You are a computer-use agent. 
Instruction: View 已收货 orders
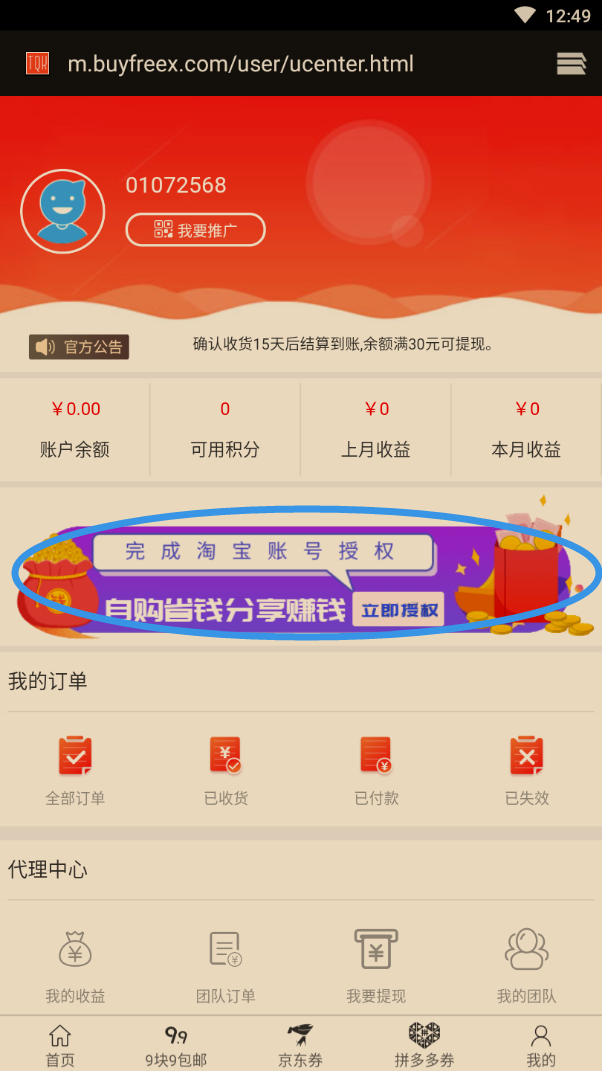pyautogui.click(x=225, y=770)
